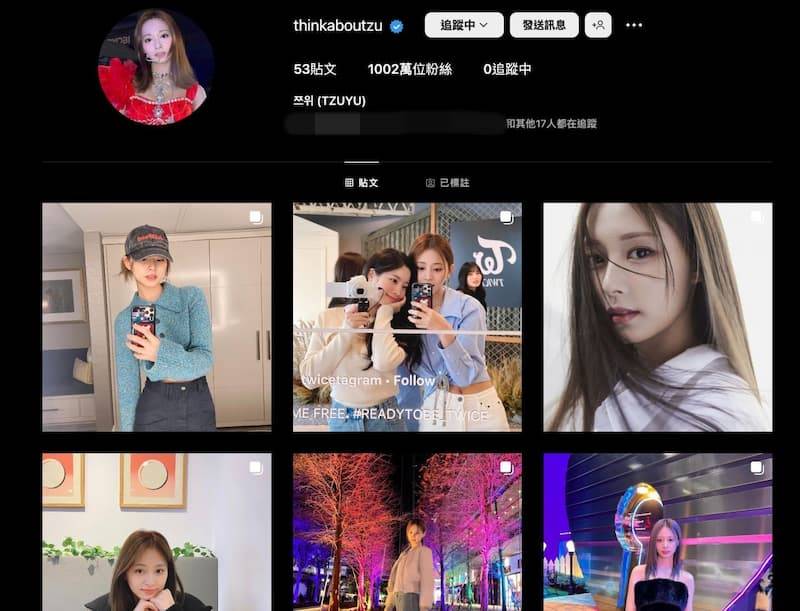Screen dimensions: 800x611
Task: Tap the suggest similar accounts icon
Action: click(598, 25)
